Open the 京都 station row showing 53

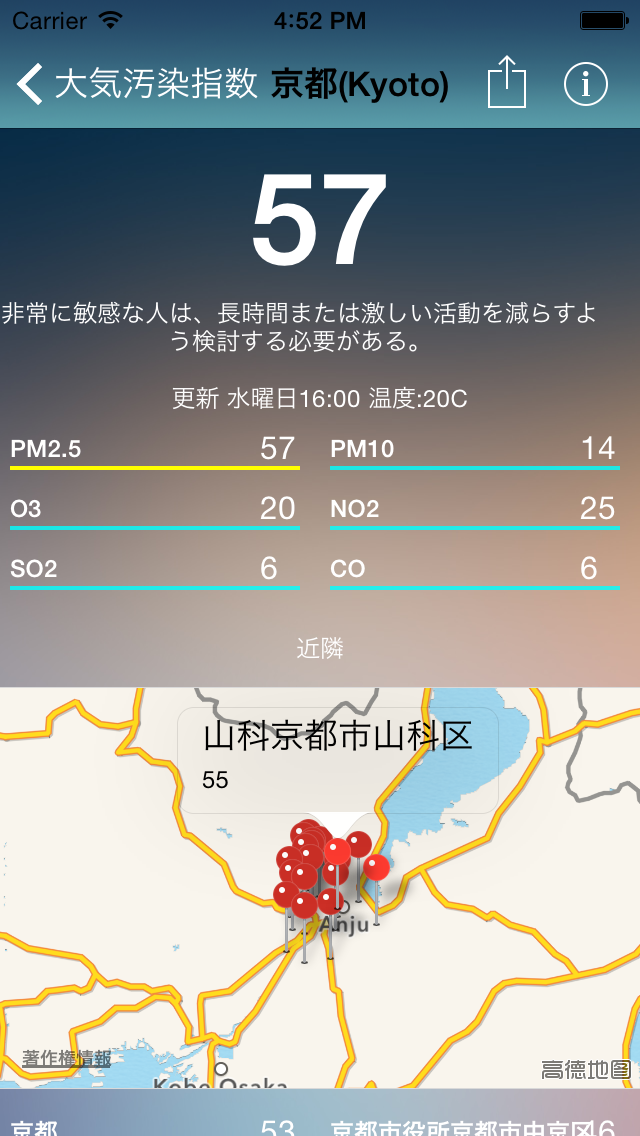tap(155, 1126)
